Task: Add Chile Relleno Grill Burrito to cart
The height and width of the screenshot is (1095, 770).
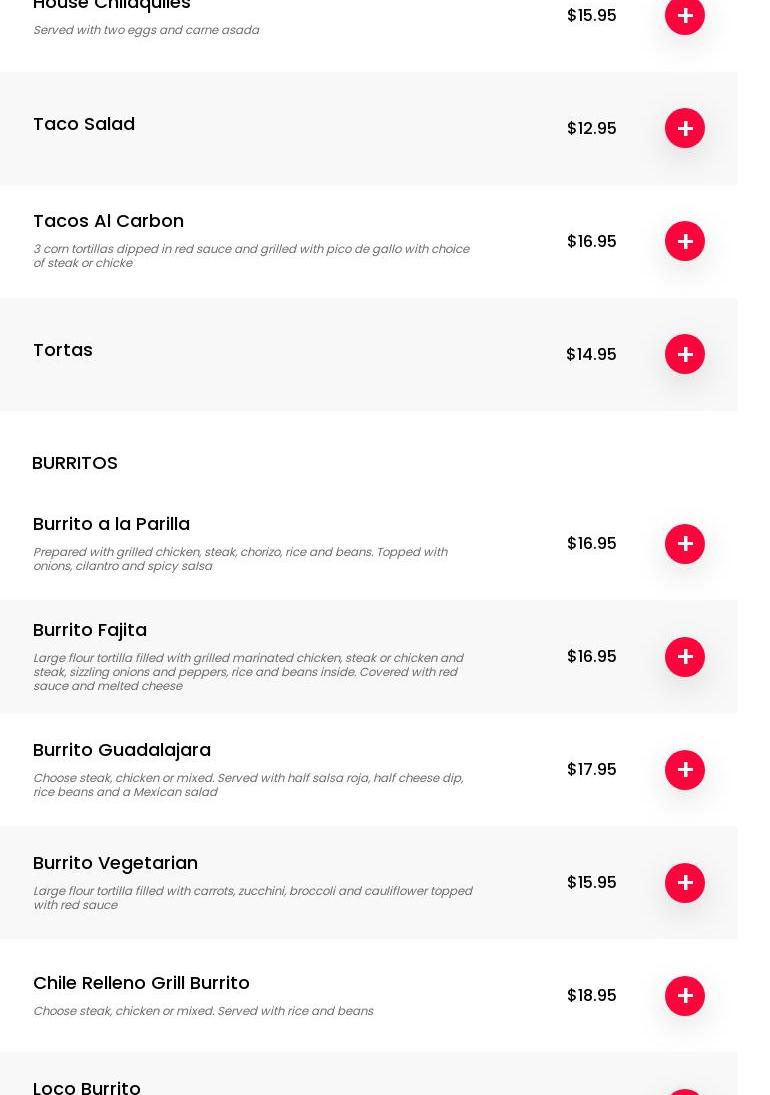Action: 685,996
